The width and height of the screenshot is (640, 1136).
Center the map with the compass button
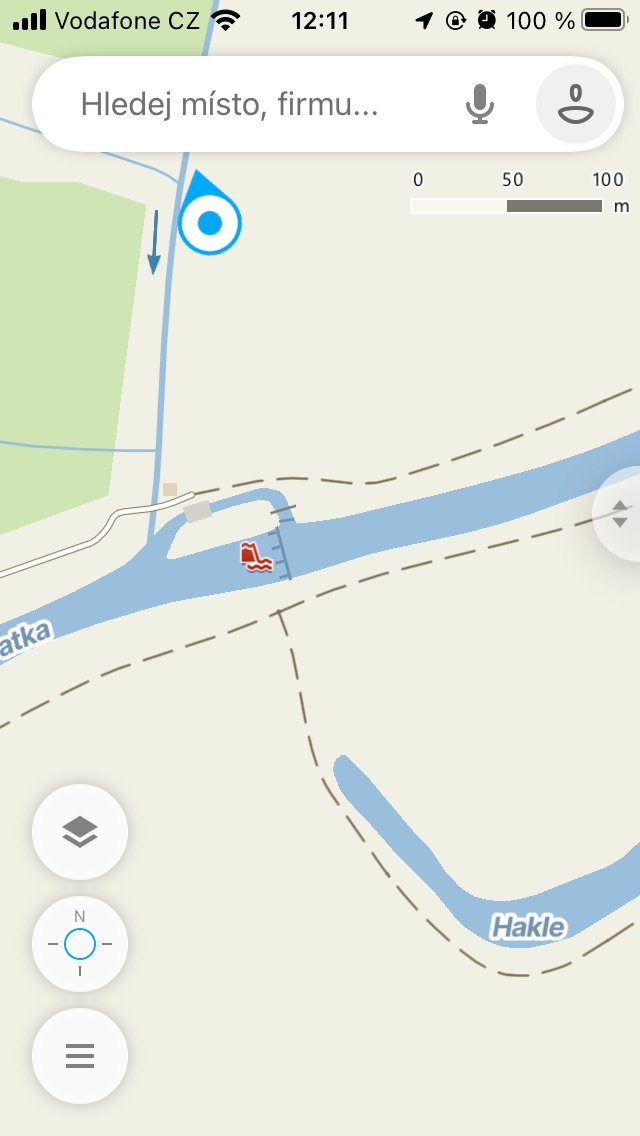[80, 943]
